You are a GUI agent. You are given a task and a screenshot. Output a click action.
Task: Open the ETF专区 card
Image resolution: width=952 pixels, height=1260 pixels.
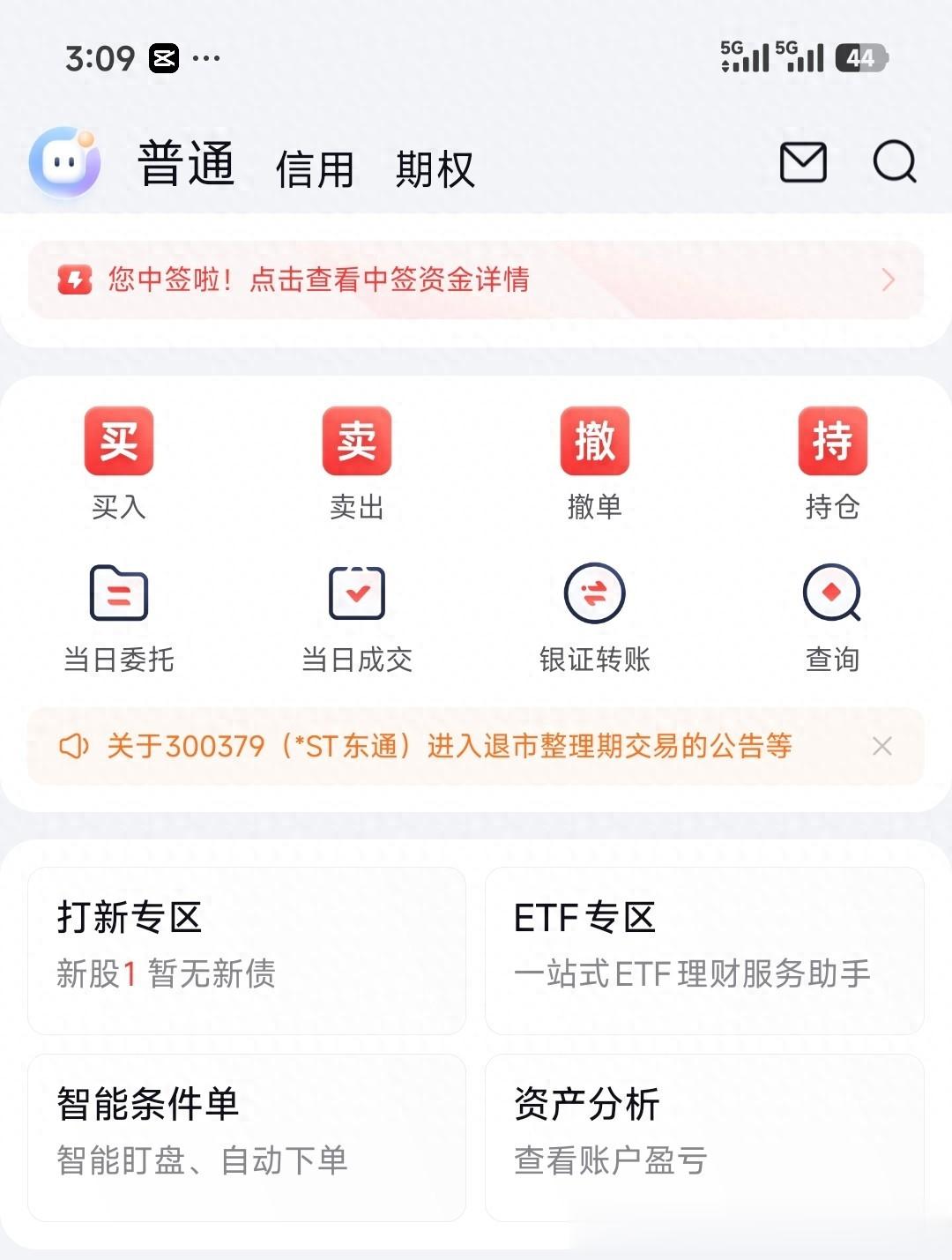[x=703, y=950]
